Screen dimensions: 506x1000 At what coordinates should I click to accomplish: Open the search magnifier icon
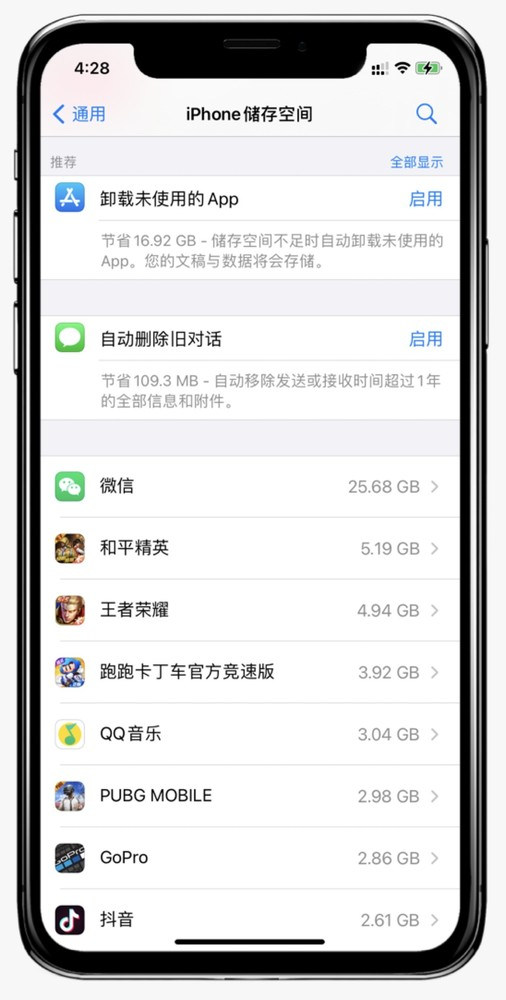click(426, 114)
